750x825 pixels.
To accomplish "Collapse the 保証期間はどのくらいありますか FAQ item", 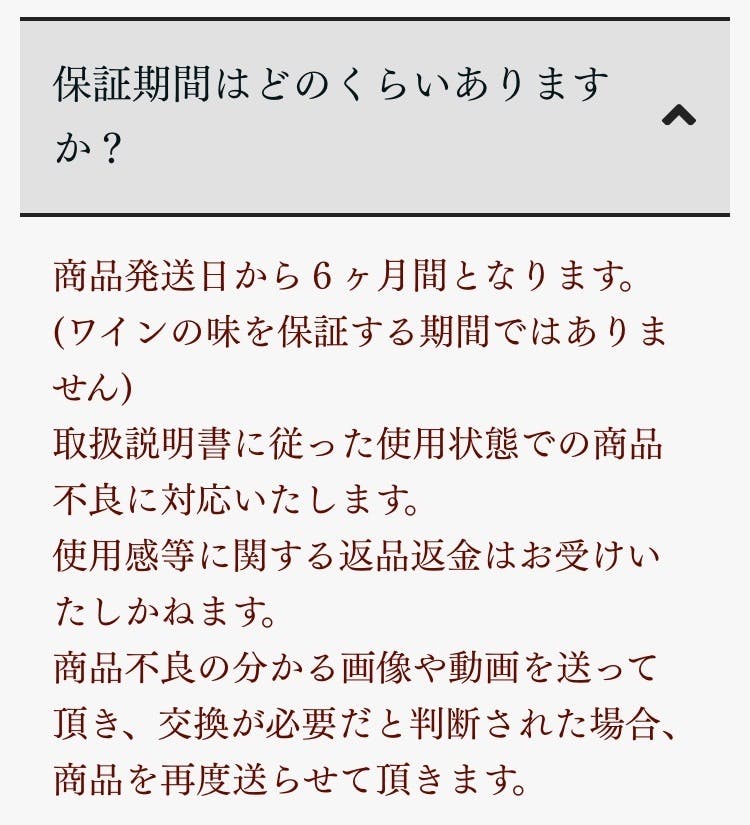I will 678,116.
